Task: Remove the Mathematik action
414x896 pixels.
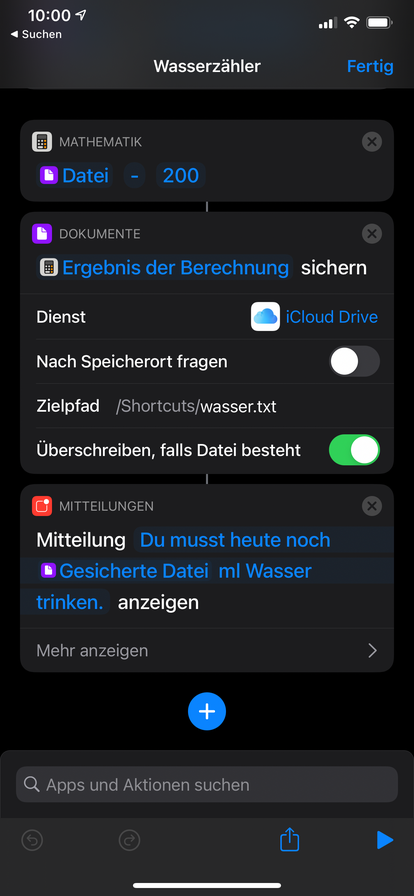Action: click(372, 142)
